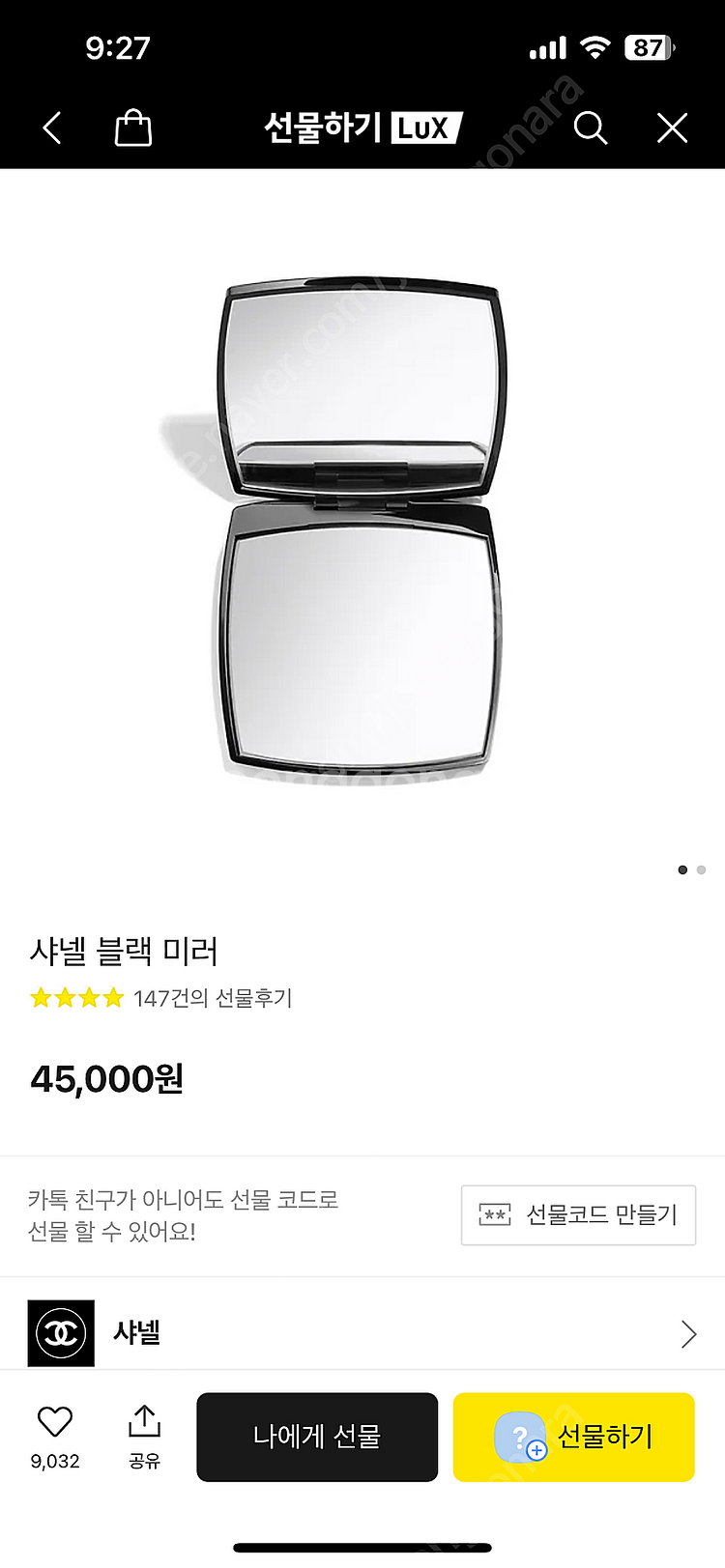Image resolution: width=725 pixels, height=1568 pixels.
Task: Share this product via 공유
Action: click(144, 1422)
